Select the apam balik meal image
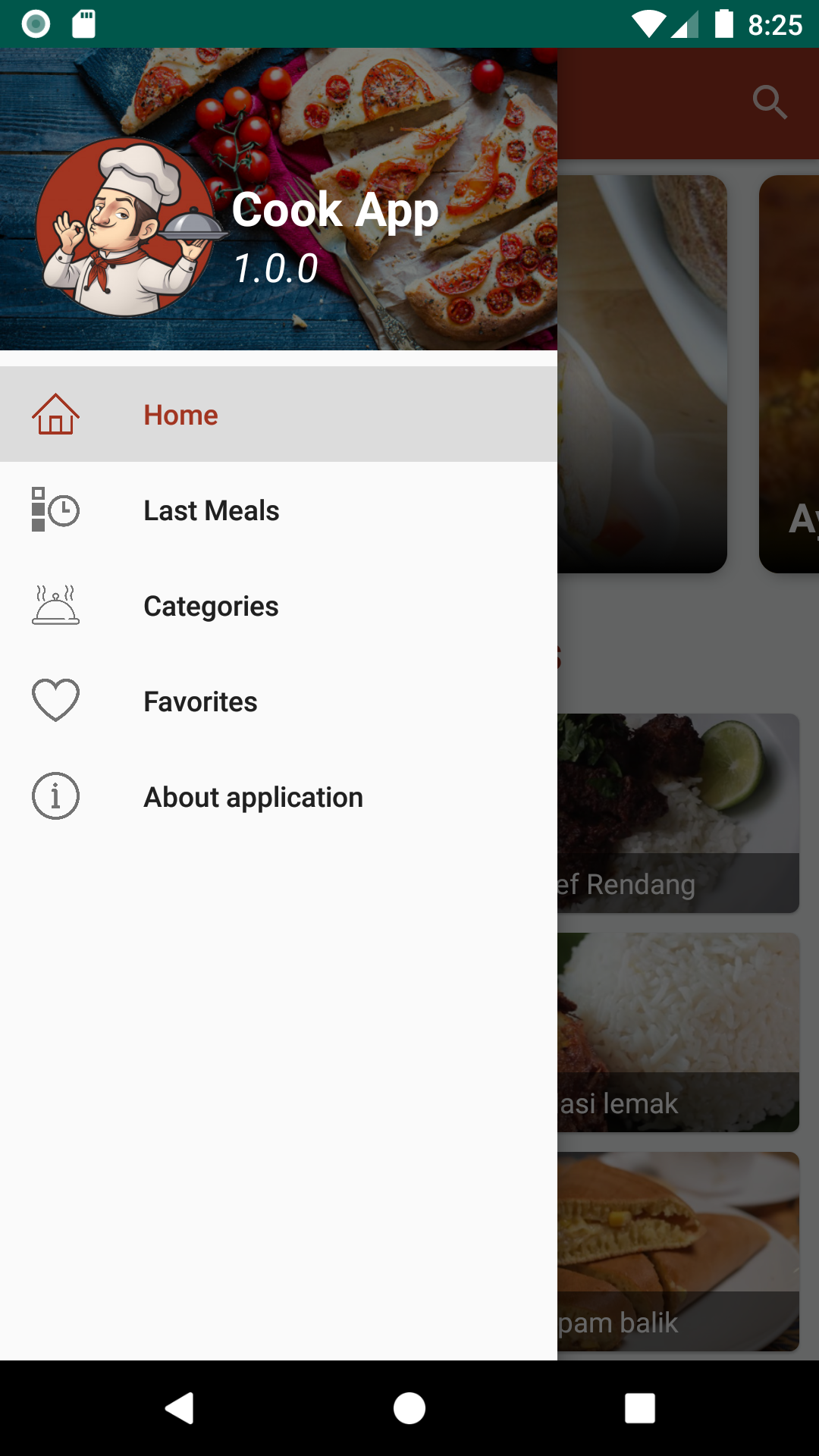Screen dimensions: 819x1456 (x=682, y=1251)
